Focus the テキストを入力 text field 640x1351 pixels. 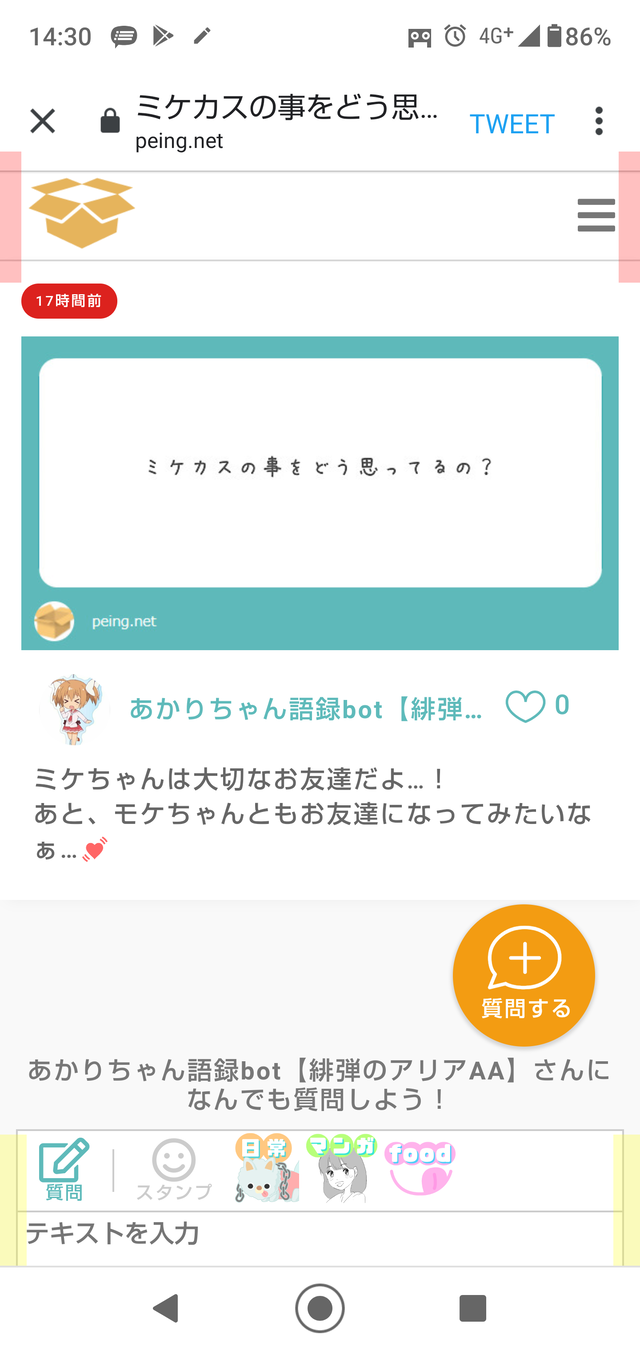point(320,1235)
